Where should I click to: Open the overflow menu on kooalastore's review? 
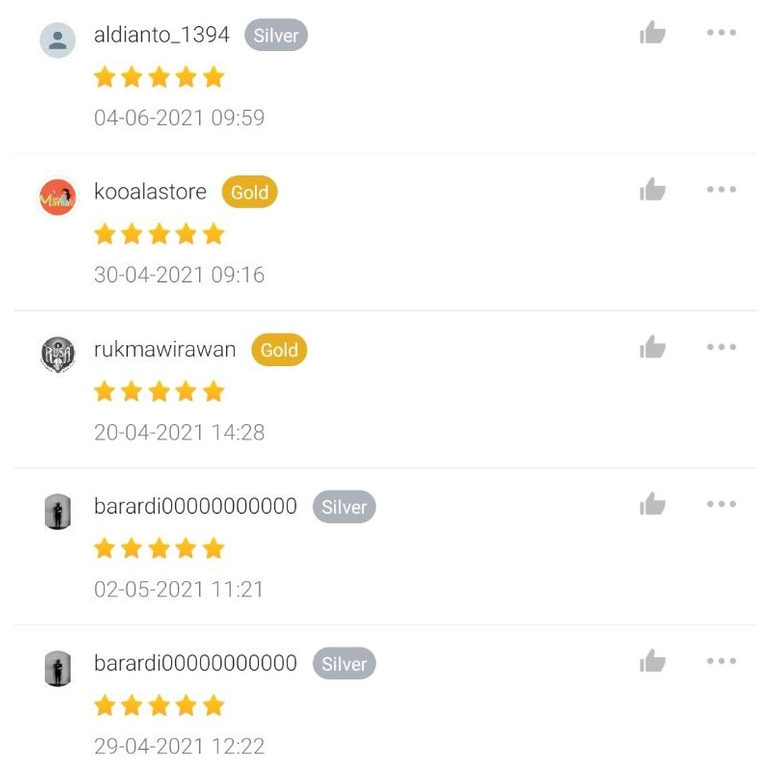(721, 190)
